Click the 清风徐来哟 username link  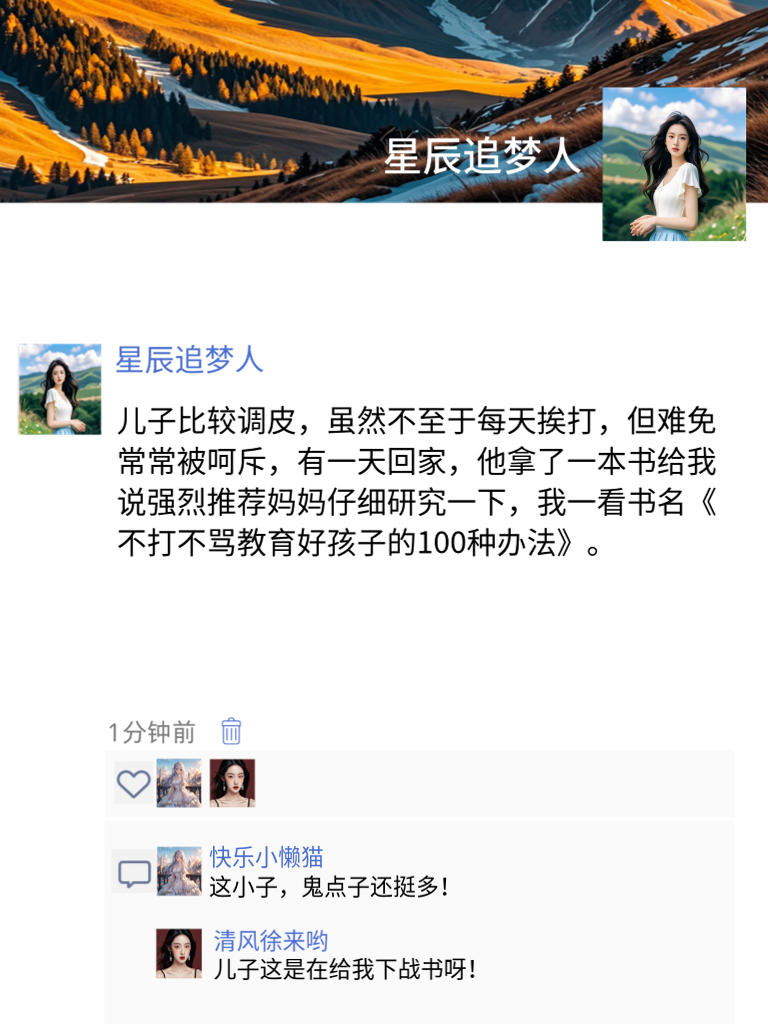(256, 939)
